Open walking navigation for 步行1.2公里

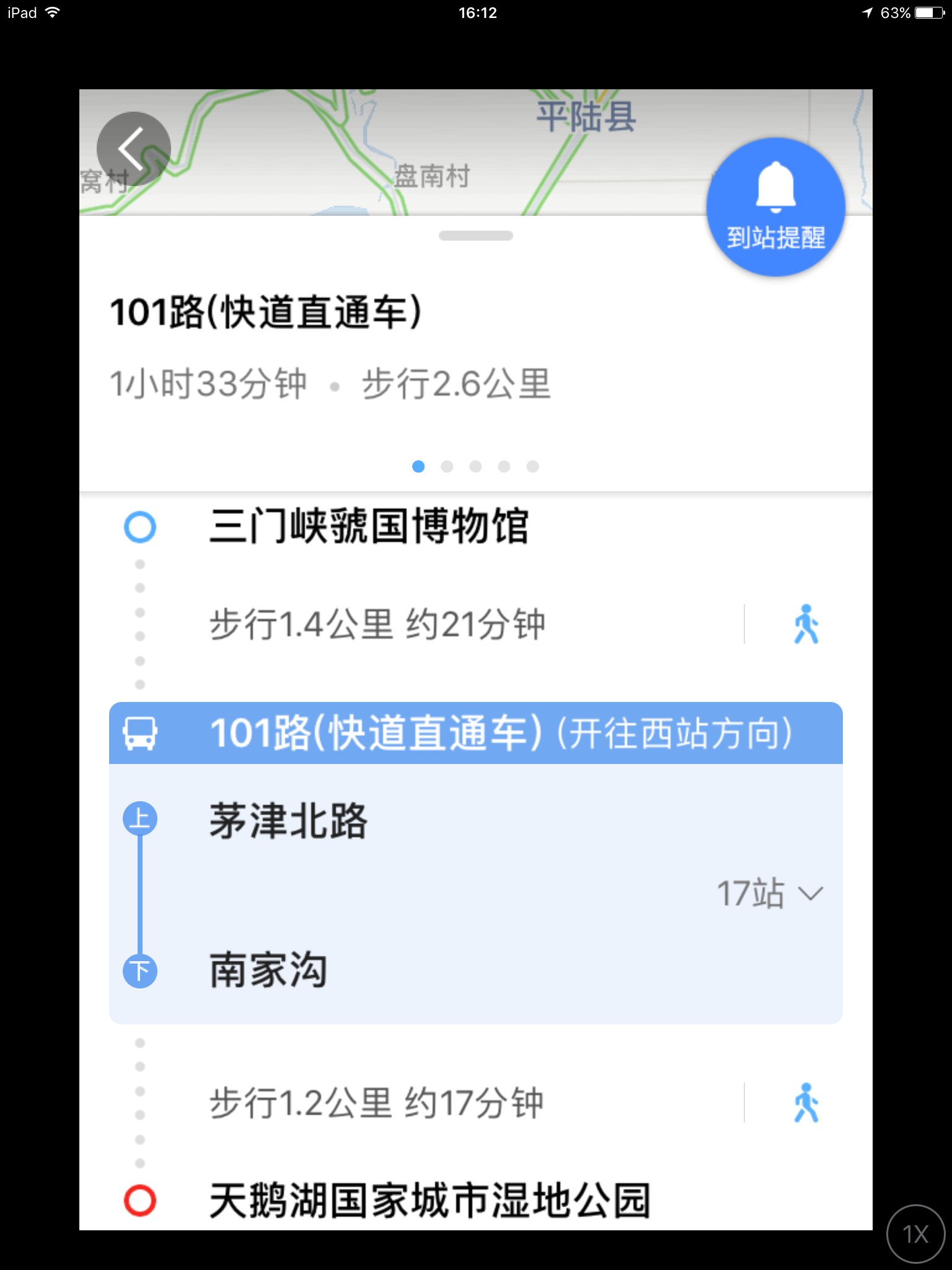(x=806, y=1103)
